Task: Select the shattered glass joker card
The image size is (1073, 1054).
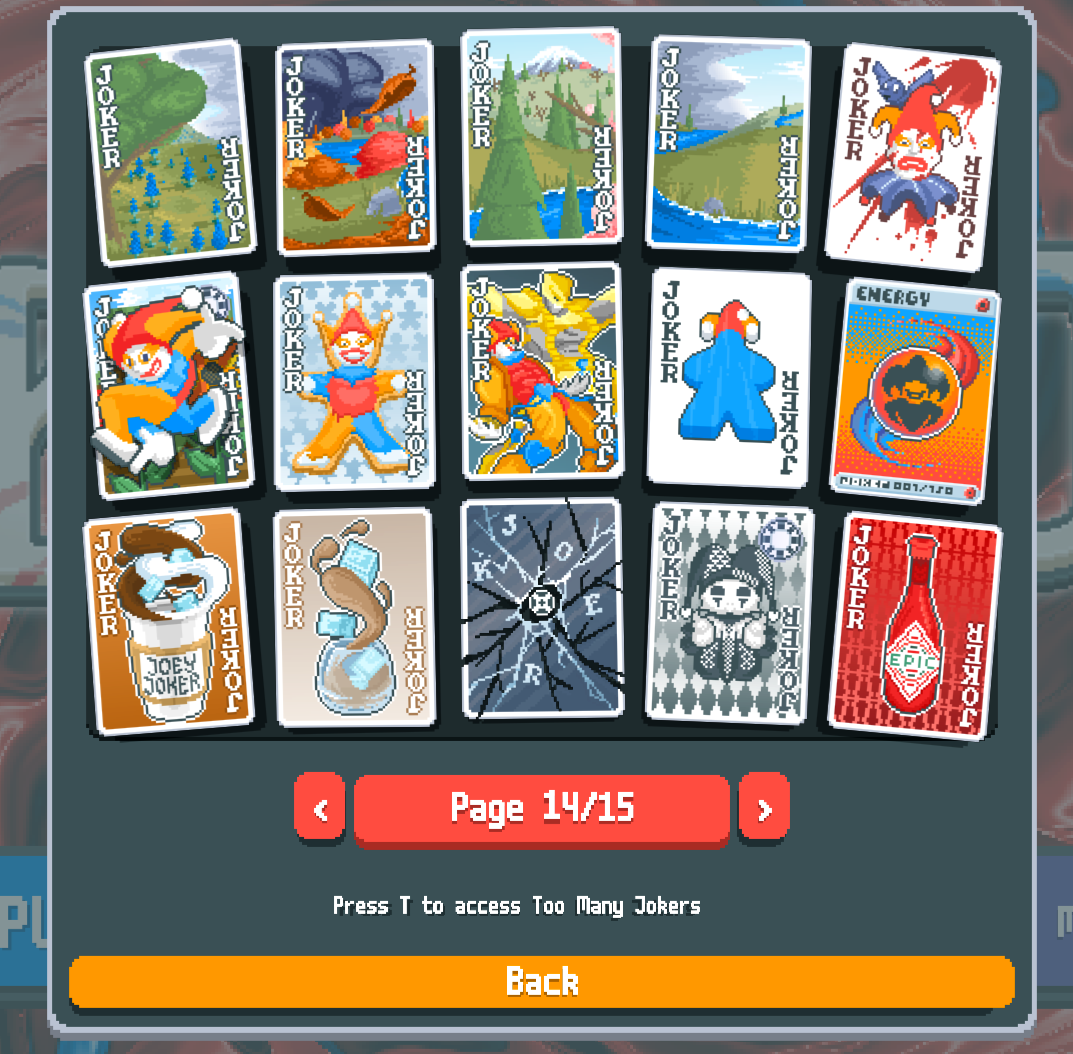Action: (x=542, y=608)
